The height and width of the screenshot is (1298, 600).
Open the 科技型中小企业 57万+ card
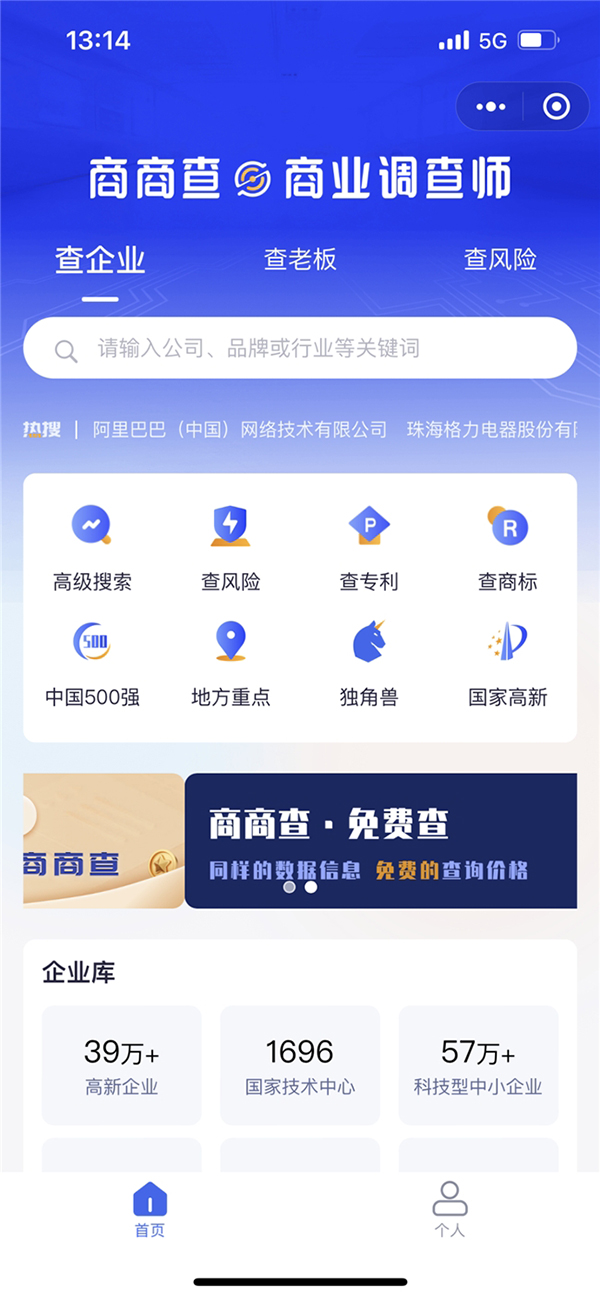pyautogui.click(x=478, y=1065)
